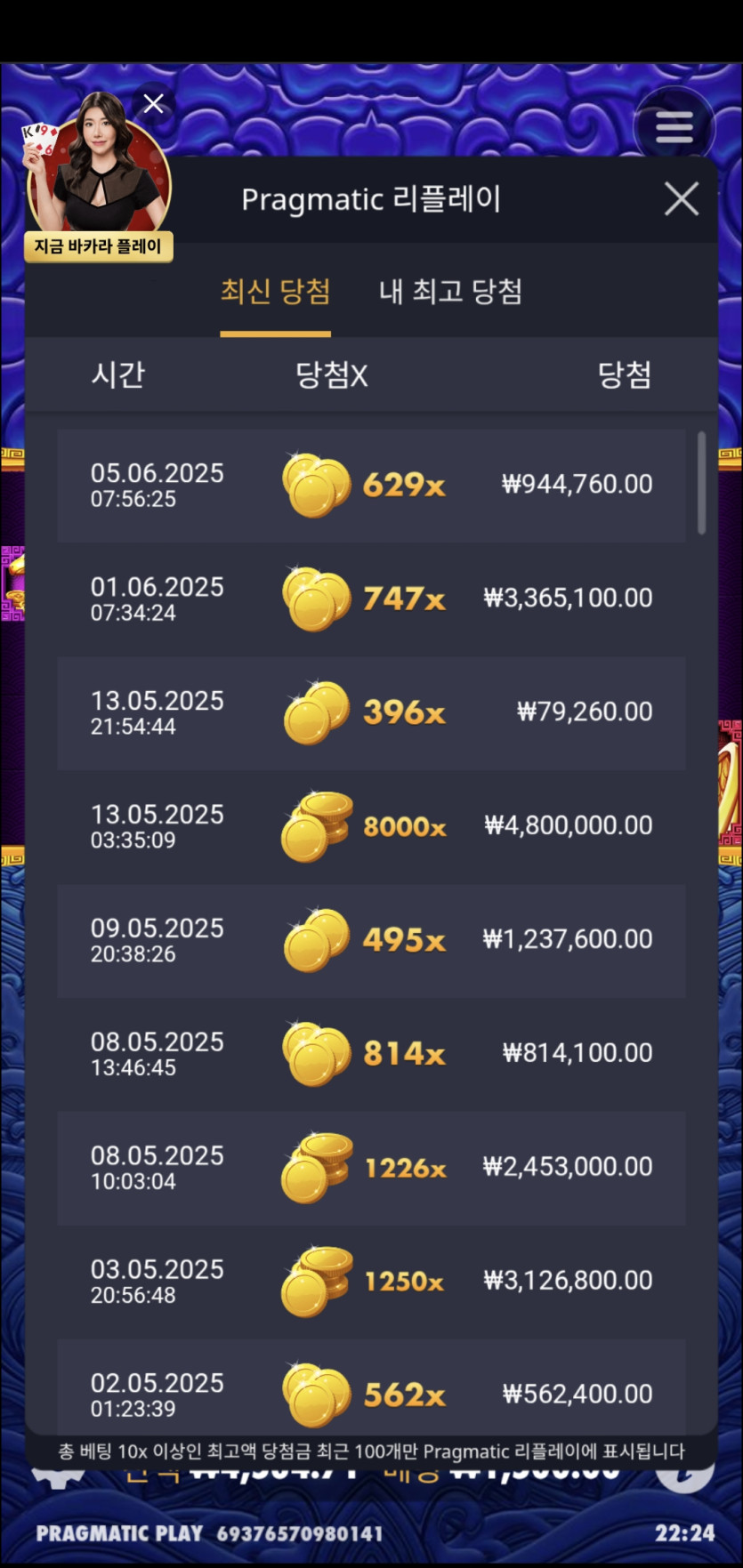The width and height of the screenshot is (743, 1568).
Task: Open the 747x win replay ₩3,365,100.00
Action: (371, 599)
